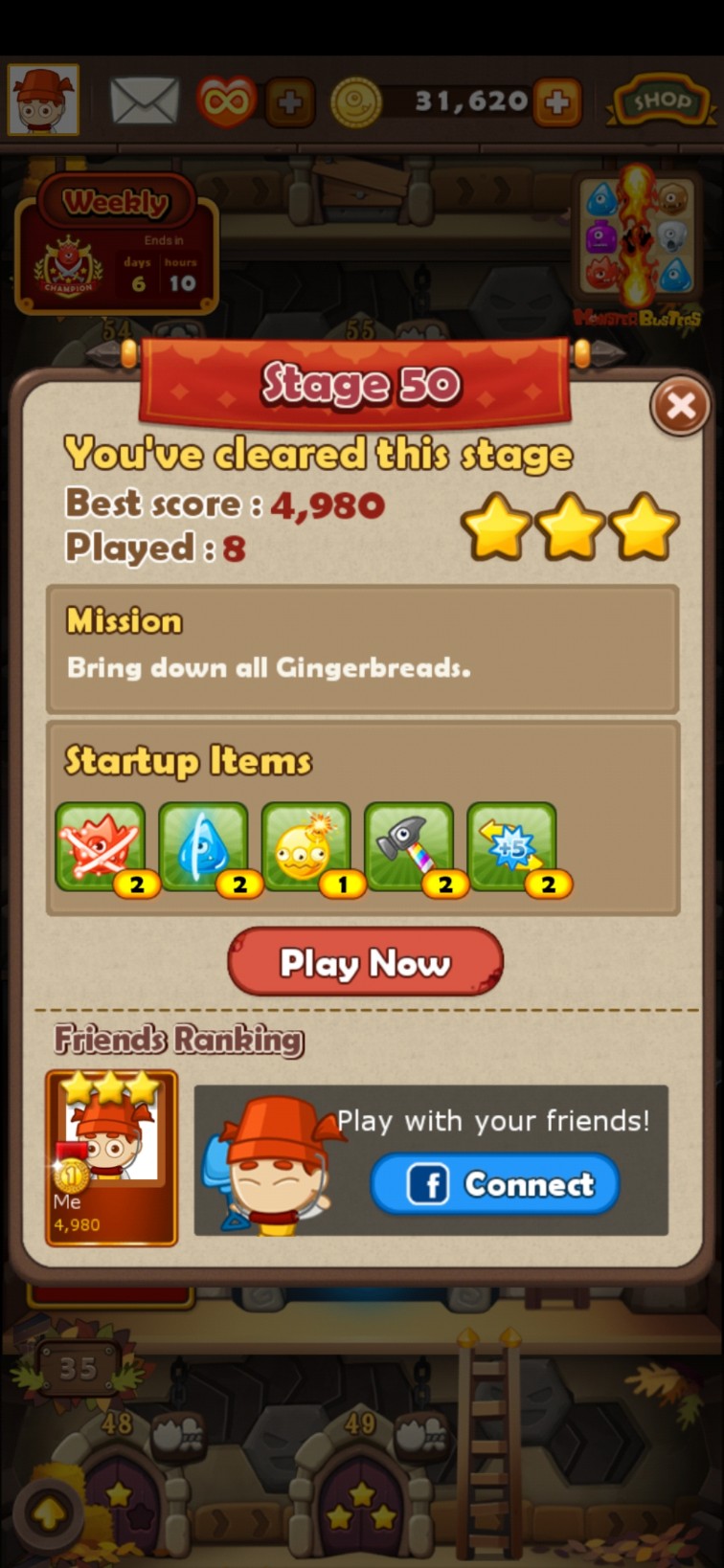The height and width of the screenshot is (1568, 724).
Task: Select the +5 moves startup item
Action: coord(511,847)
